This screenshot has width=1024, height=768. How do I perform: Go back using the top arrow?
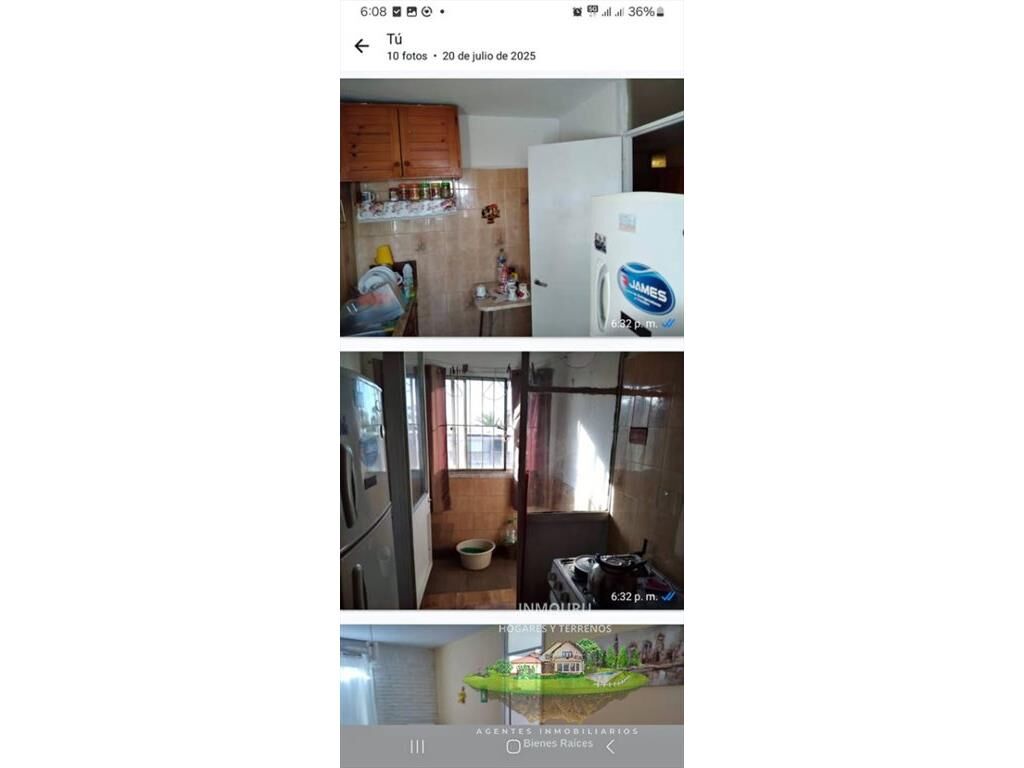coord(361,46)
